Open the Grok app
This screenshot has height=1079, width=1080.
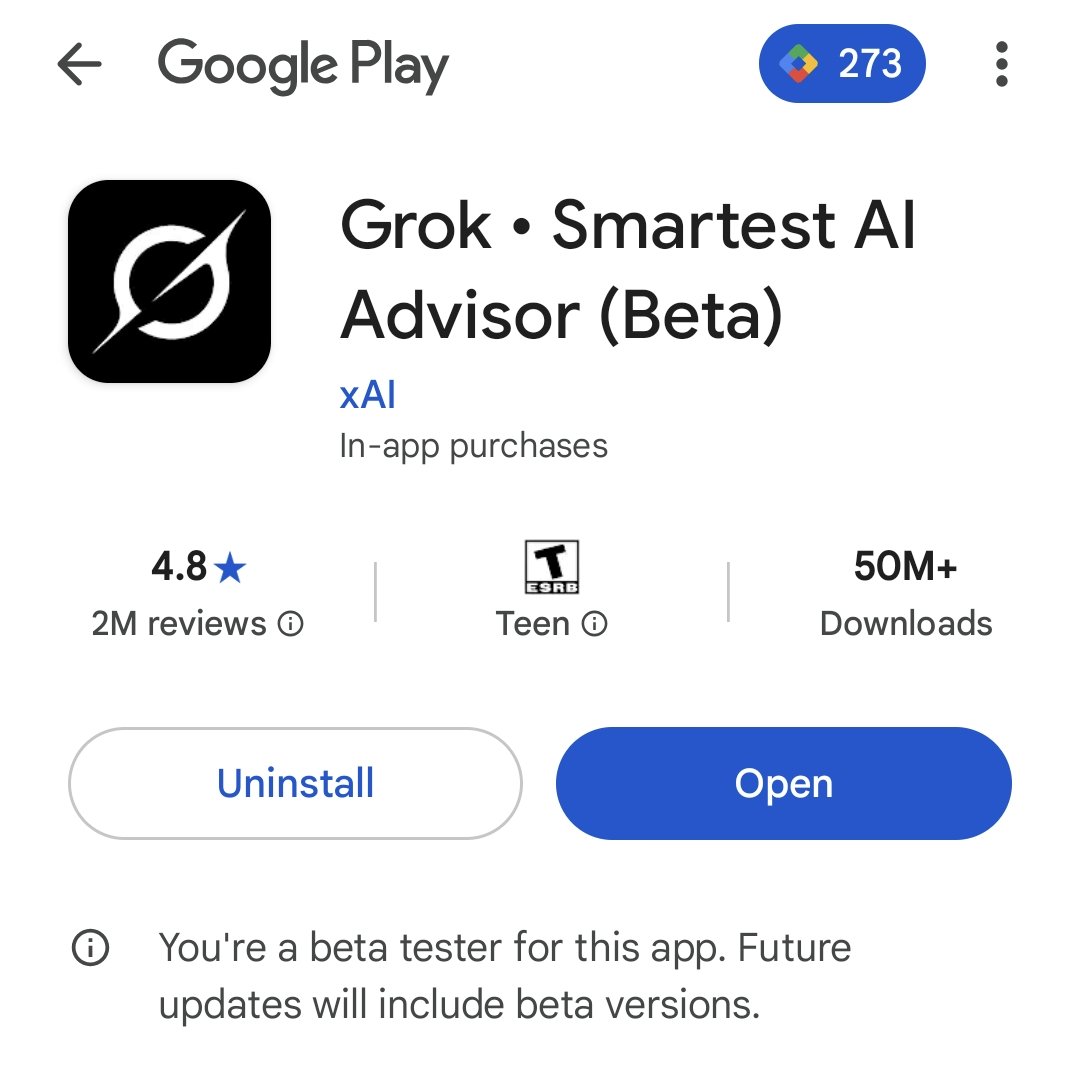point(783,783)
